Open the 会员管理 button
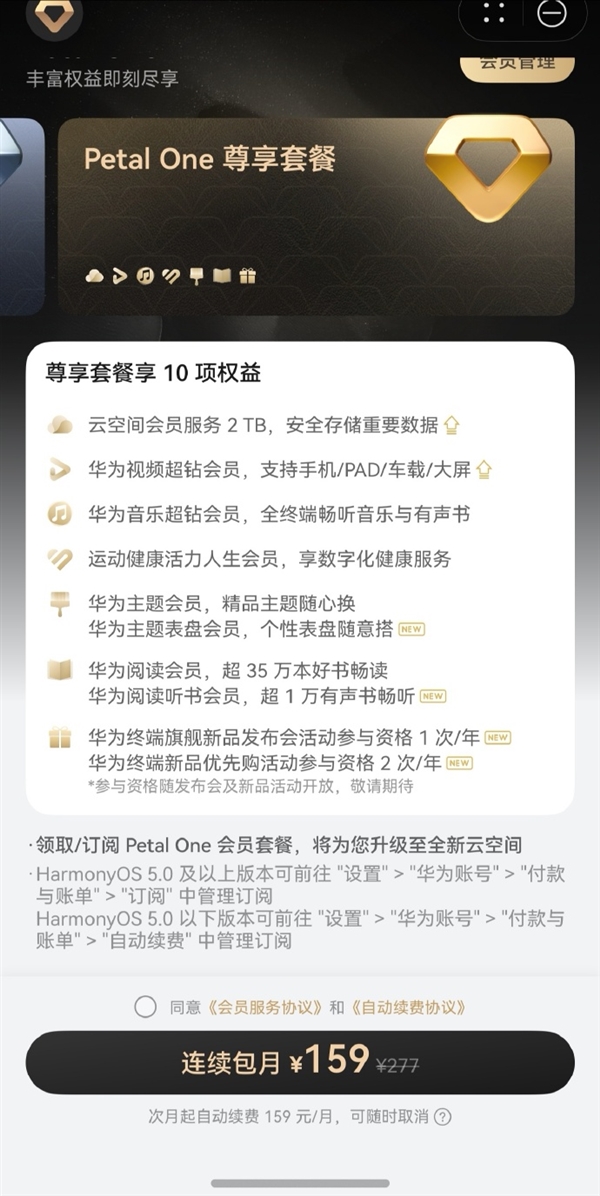The width and height of the screenshot is (600, 1196). click(517, 64)
